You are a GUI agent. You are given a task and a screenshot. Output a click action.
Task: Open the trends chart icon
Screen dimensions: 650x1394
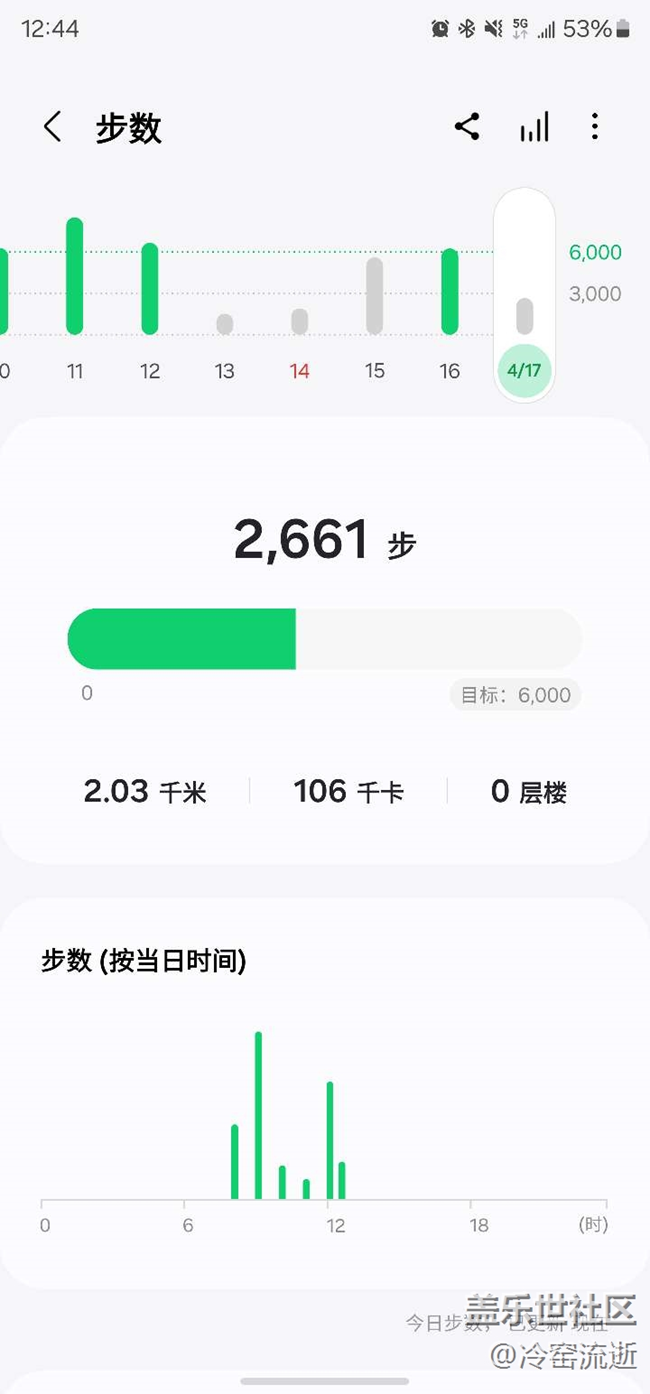pos(534,127)
